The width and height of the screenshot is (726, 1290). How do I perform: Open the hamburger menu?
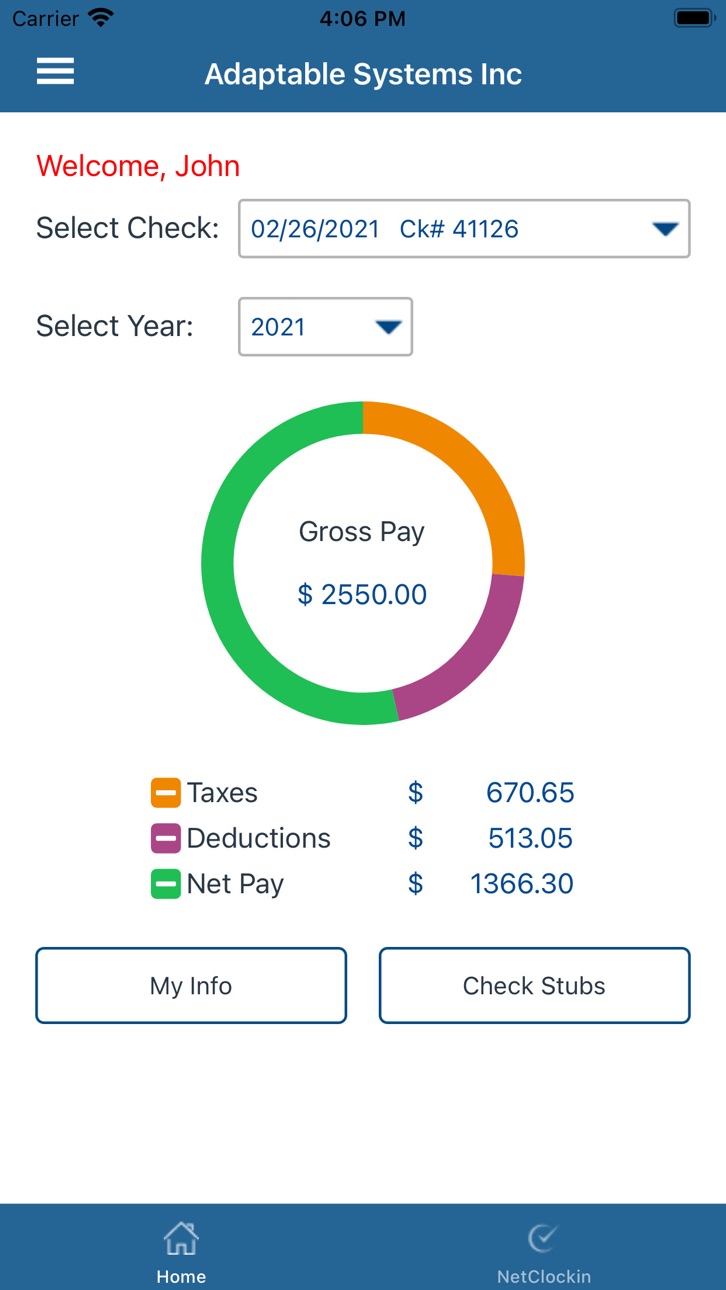[x=55, y=71]
